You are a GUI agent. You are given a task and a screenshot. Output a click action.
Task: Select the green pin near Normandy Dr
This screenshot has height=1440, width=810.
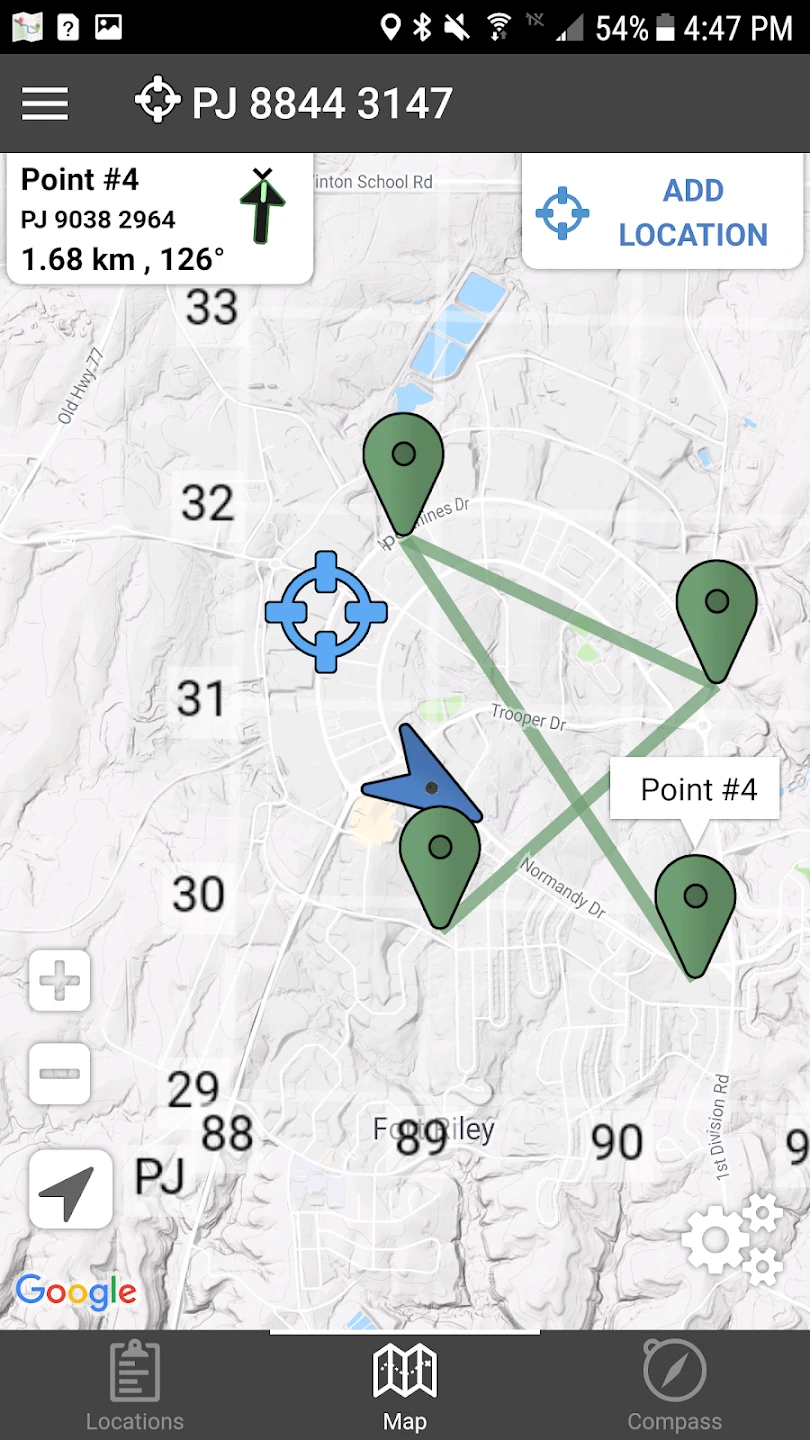440,860
